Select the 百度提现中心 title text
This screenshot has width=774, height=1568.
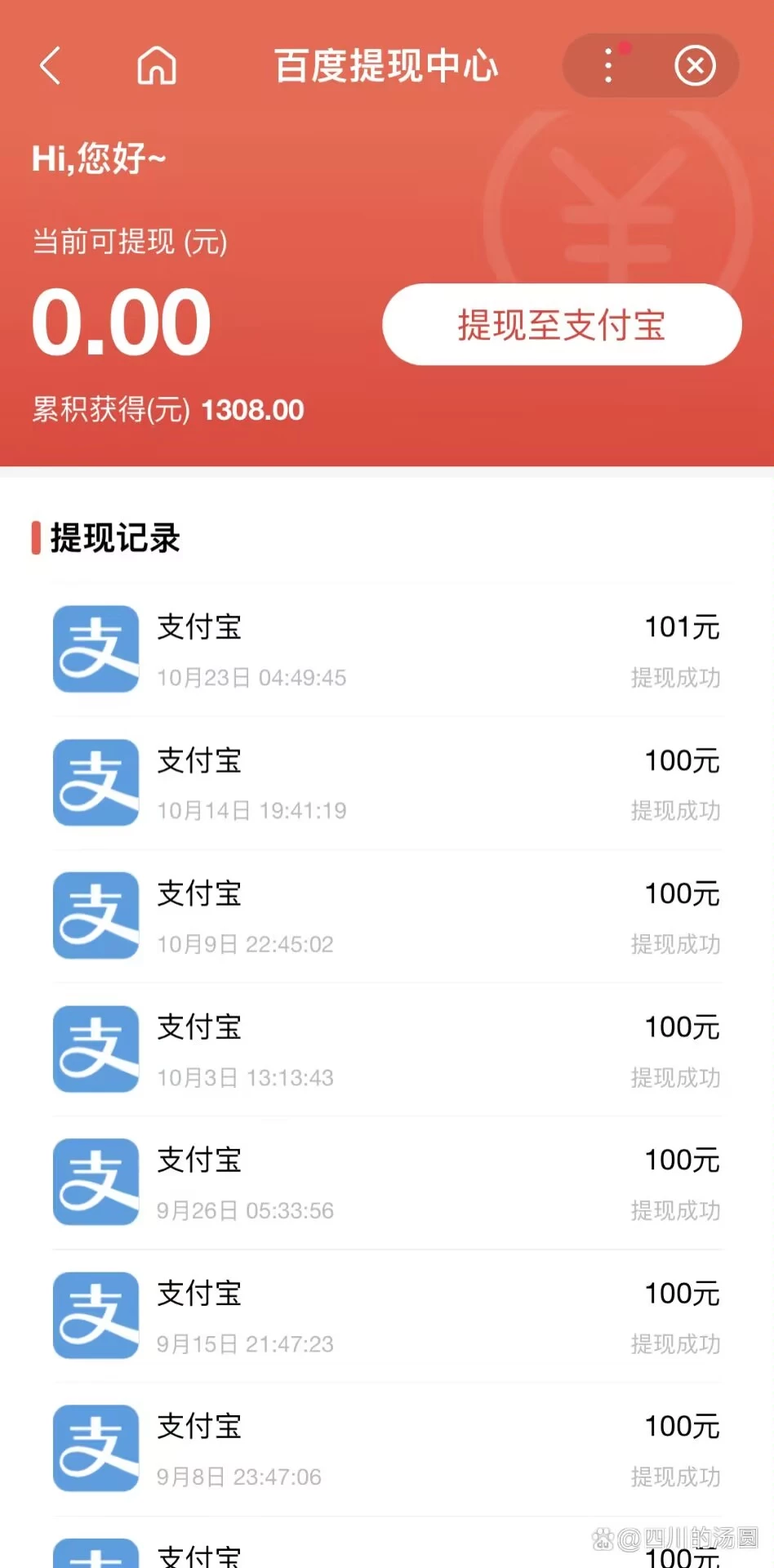click(386, 65)
